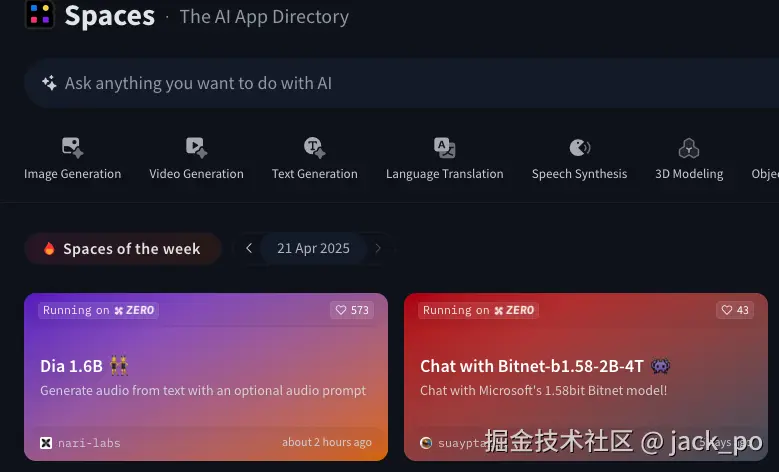Like the Chat with Bitnet space
The height and width of the screenshot is (472, 779).
tap(734, 310)
